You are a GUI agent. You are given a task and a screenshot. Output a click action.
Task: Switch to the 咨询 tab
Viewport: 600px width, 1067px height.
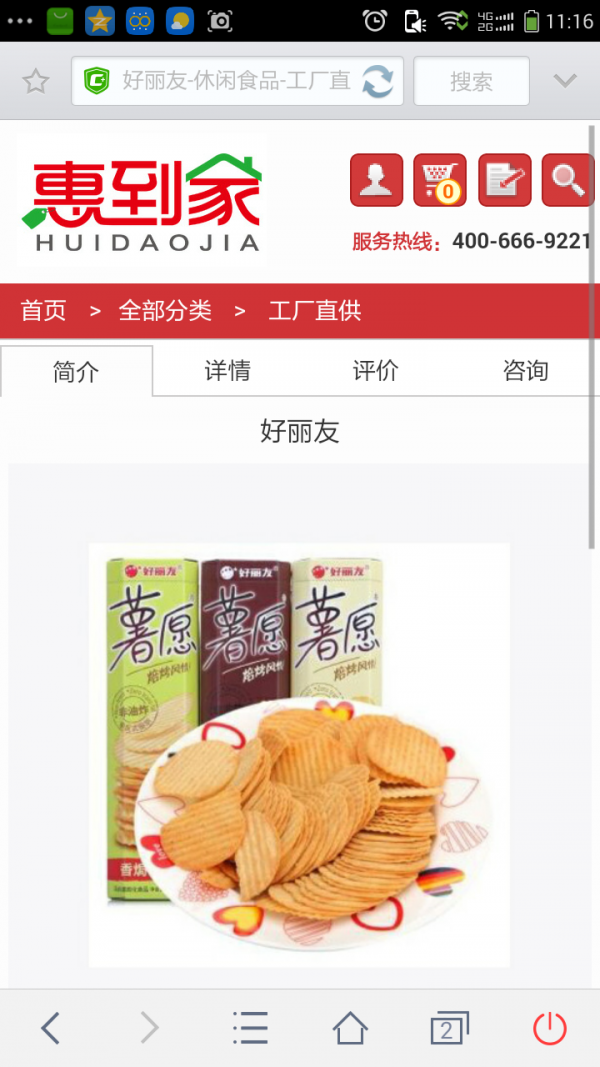click(x=525, y=372)
